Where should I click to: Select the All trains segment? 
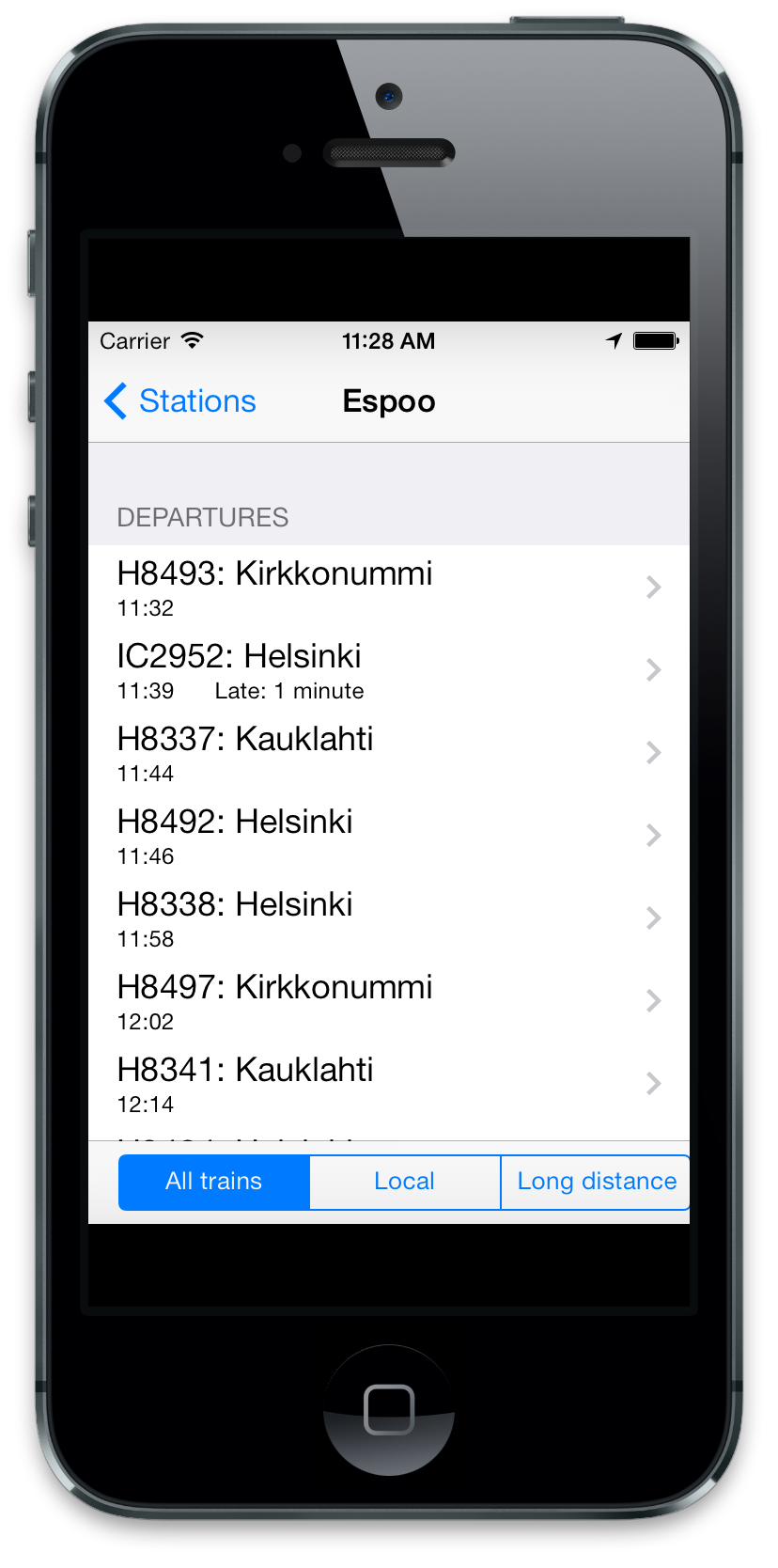(x=214, y=1182)
